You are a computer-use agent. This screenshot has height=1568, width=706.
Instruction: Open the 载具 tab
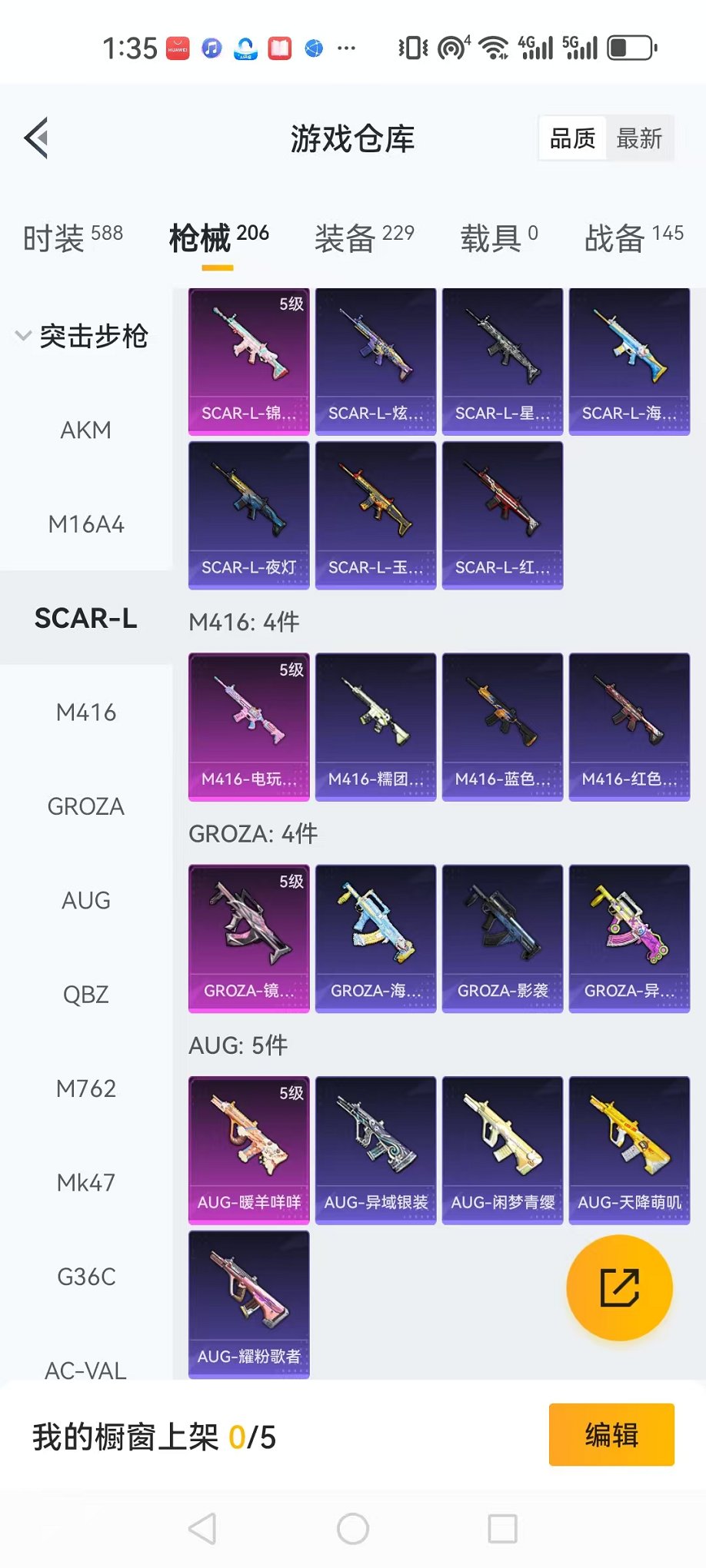click(498, 238)
